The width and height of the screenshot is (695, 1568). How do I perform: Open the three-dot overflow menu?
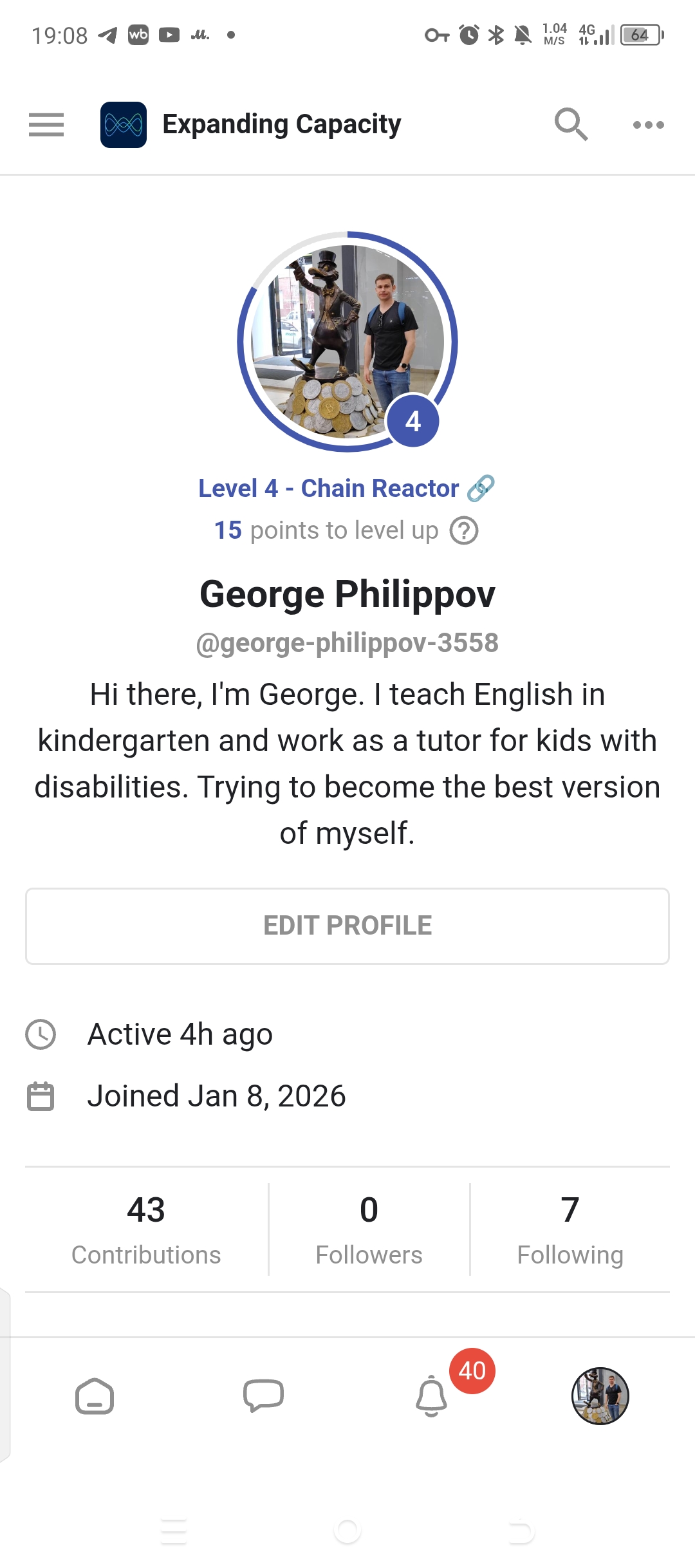tap(648, 125)
